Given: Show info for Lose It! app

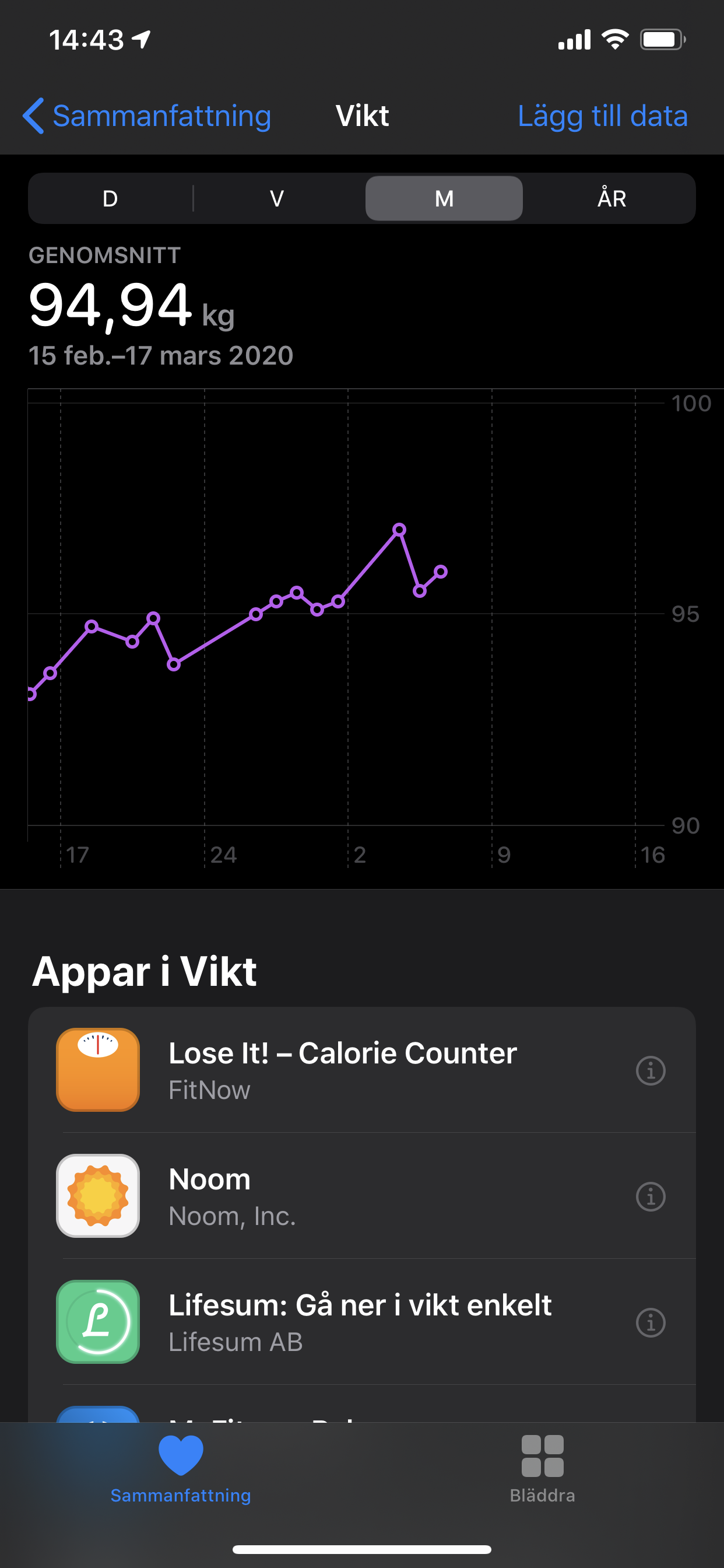Looking at the screenshot, I should pos(651,1070).
